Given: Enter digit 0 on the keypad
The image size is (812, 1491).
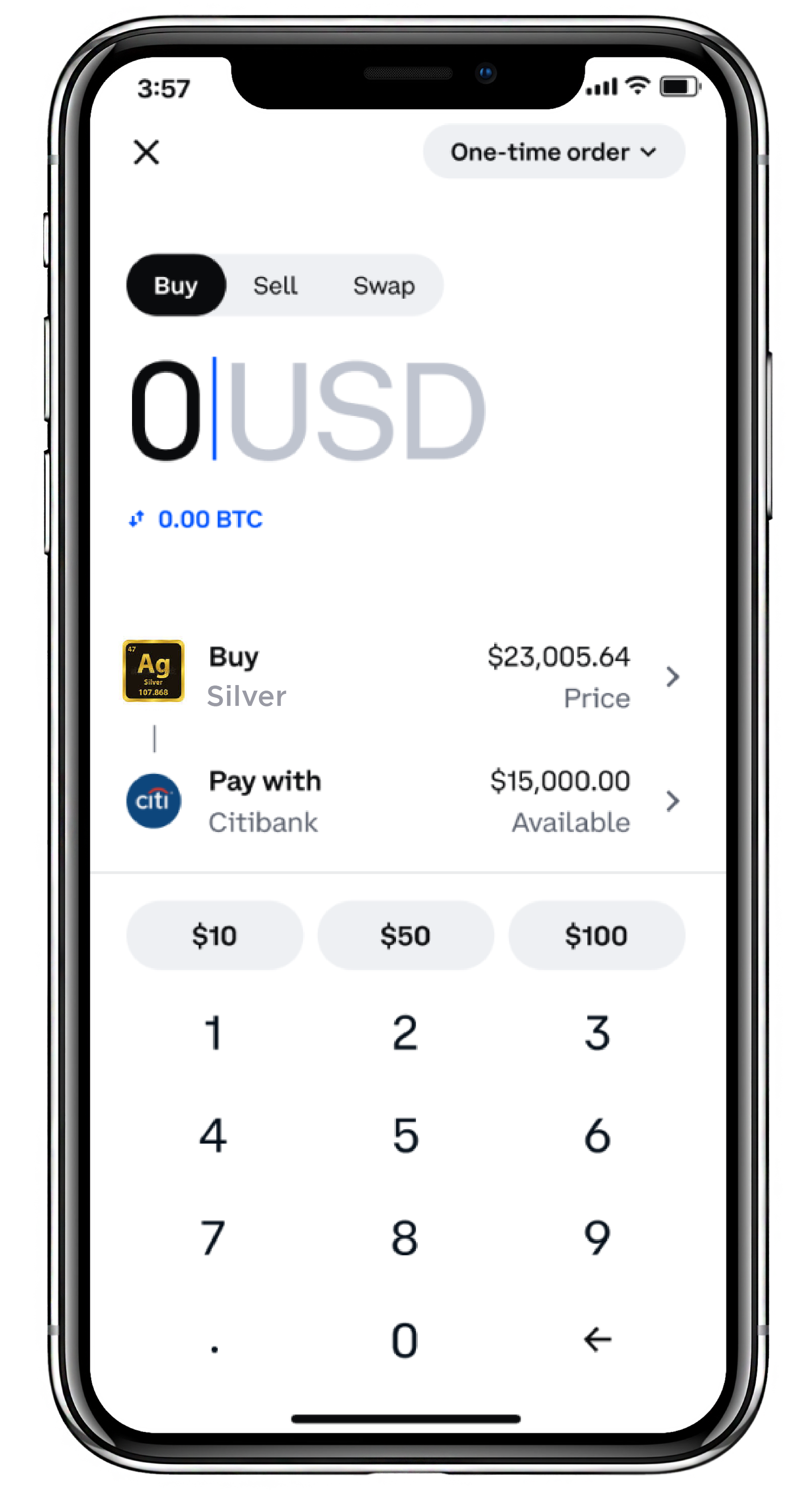Looking at the screenshot, I should (404, 1340).
